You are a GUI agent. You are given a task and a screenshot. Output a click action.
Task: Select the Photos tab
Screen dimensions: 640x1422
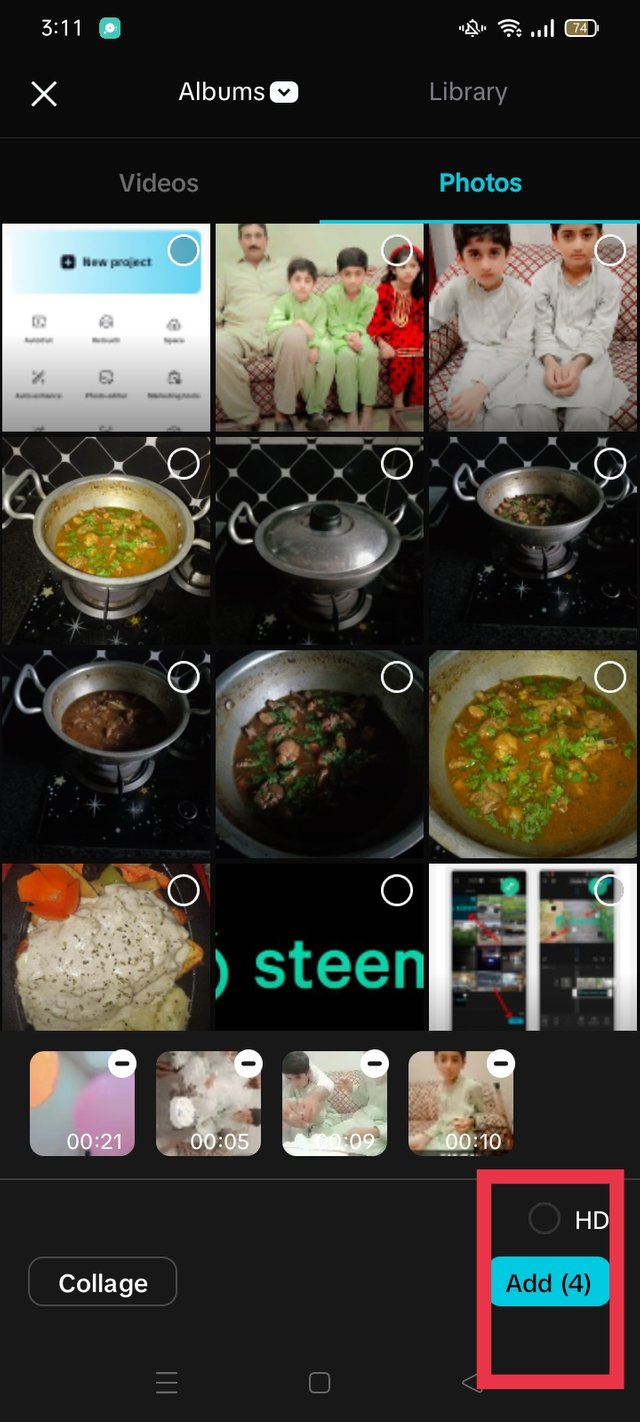(x=480, y=183)
